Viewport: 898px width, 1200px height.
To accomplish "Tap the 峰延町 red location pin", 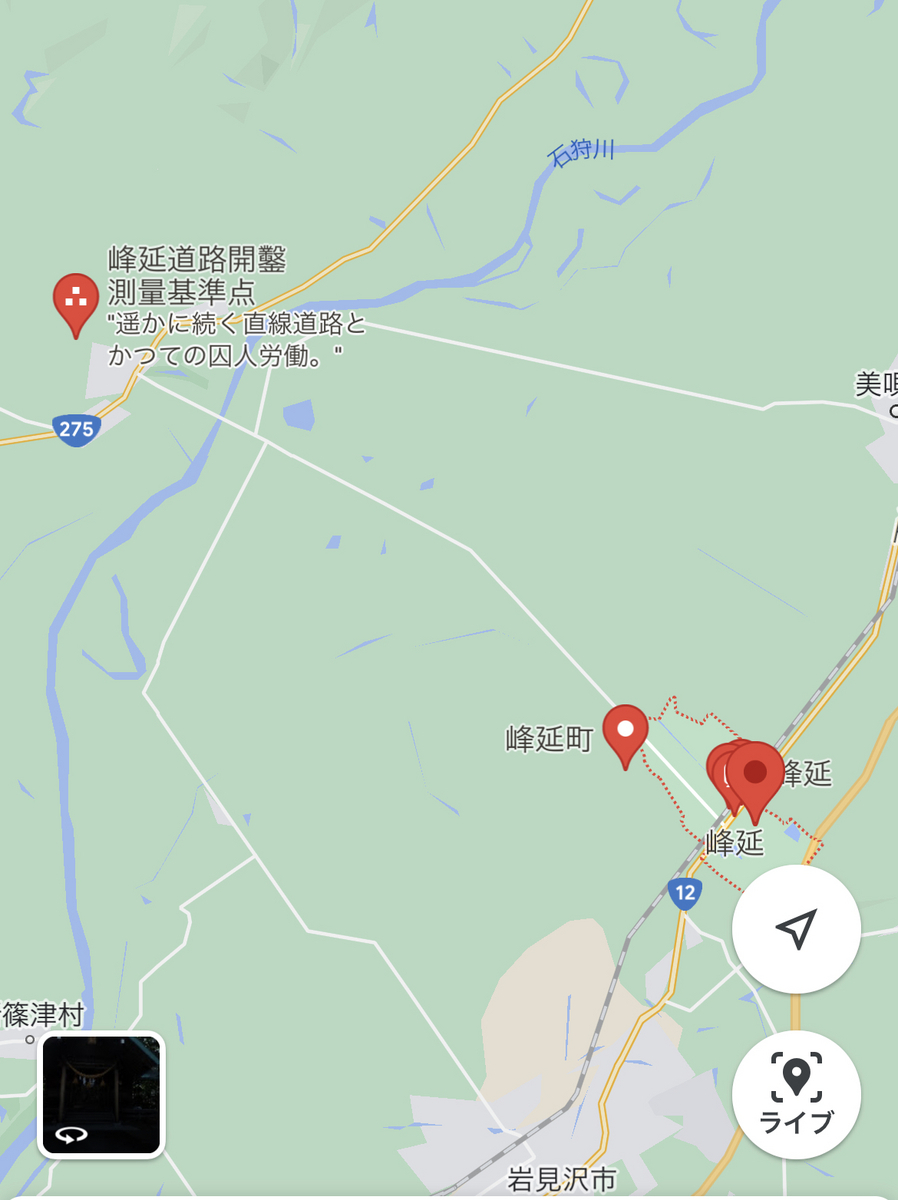I will [x=626, y=733].
